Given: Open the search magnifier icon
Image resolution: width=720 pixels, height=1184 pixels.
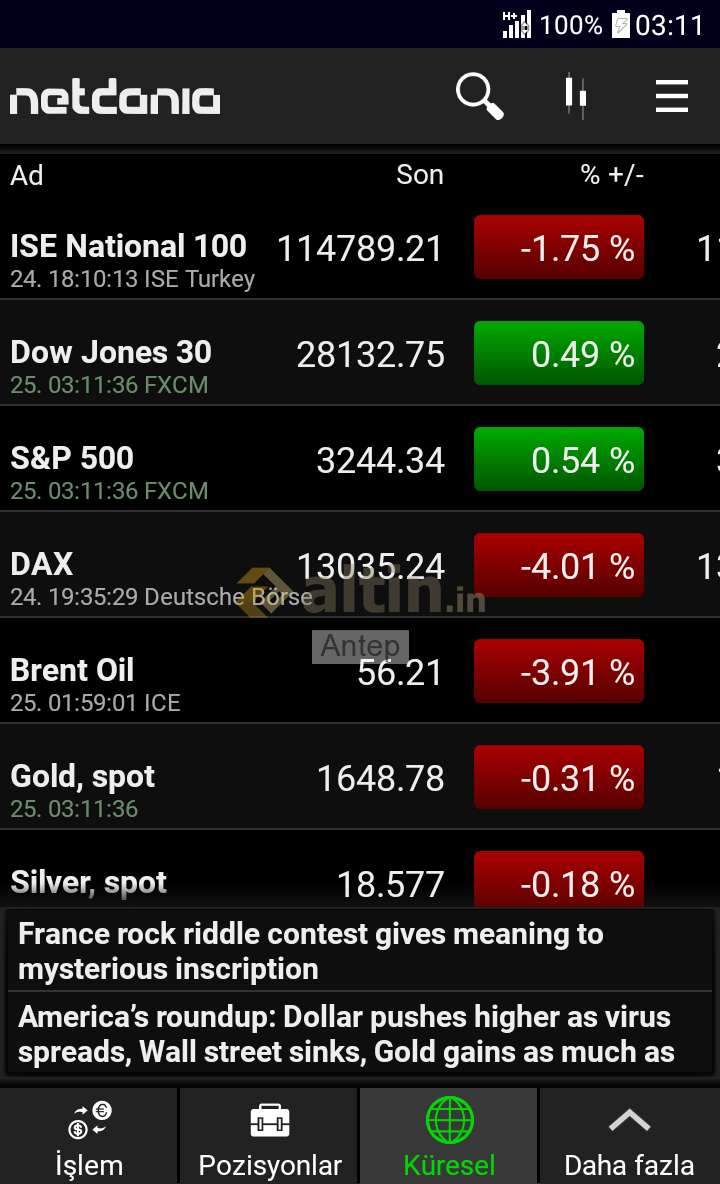Looking at the screenshot, I should tap(479, 97).
